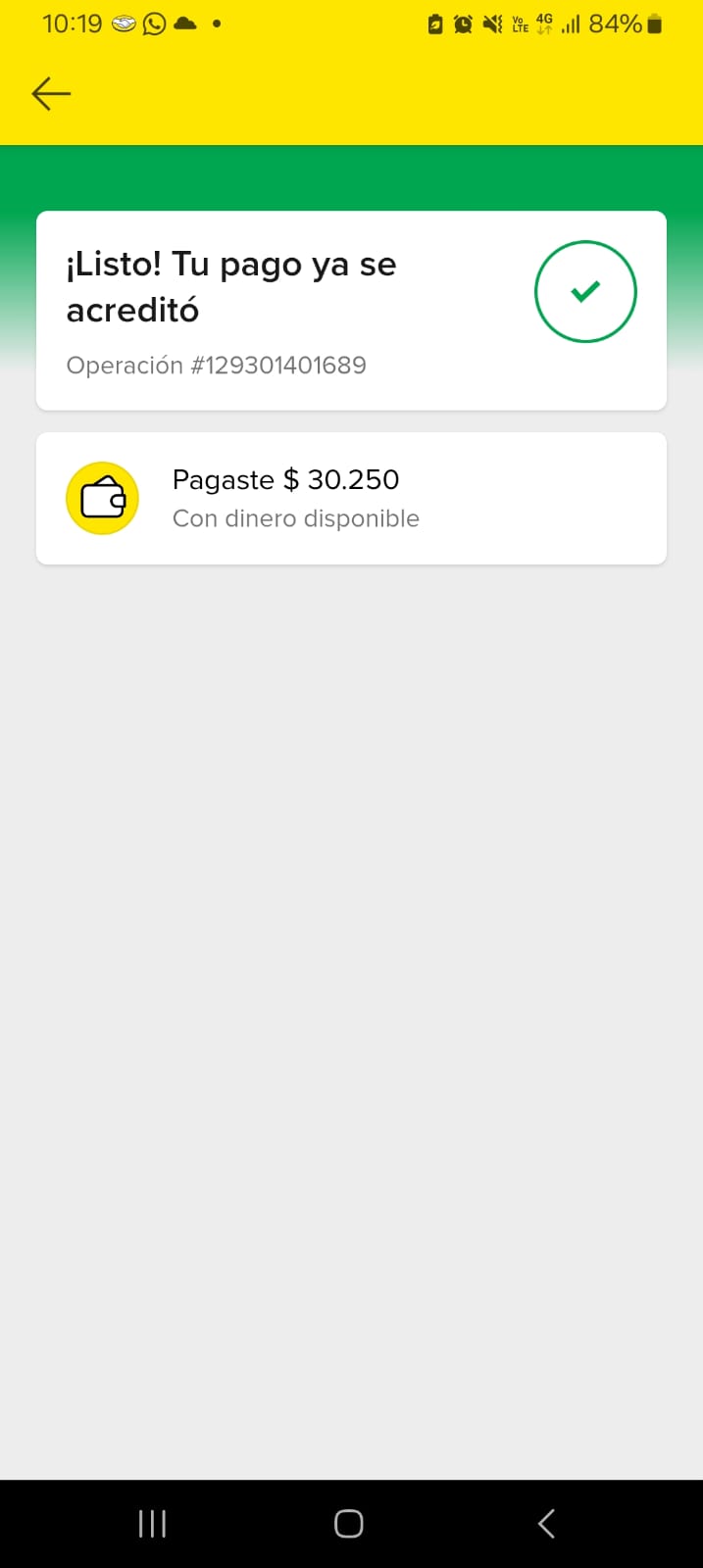The width and height of the screenshot is (703, 1568).
Task: Go back using the top arrow
Action: [51, 94]
